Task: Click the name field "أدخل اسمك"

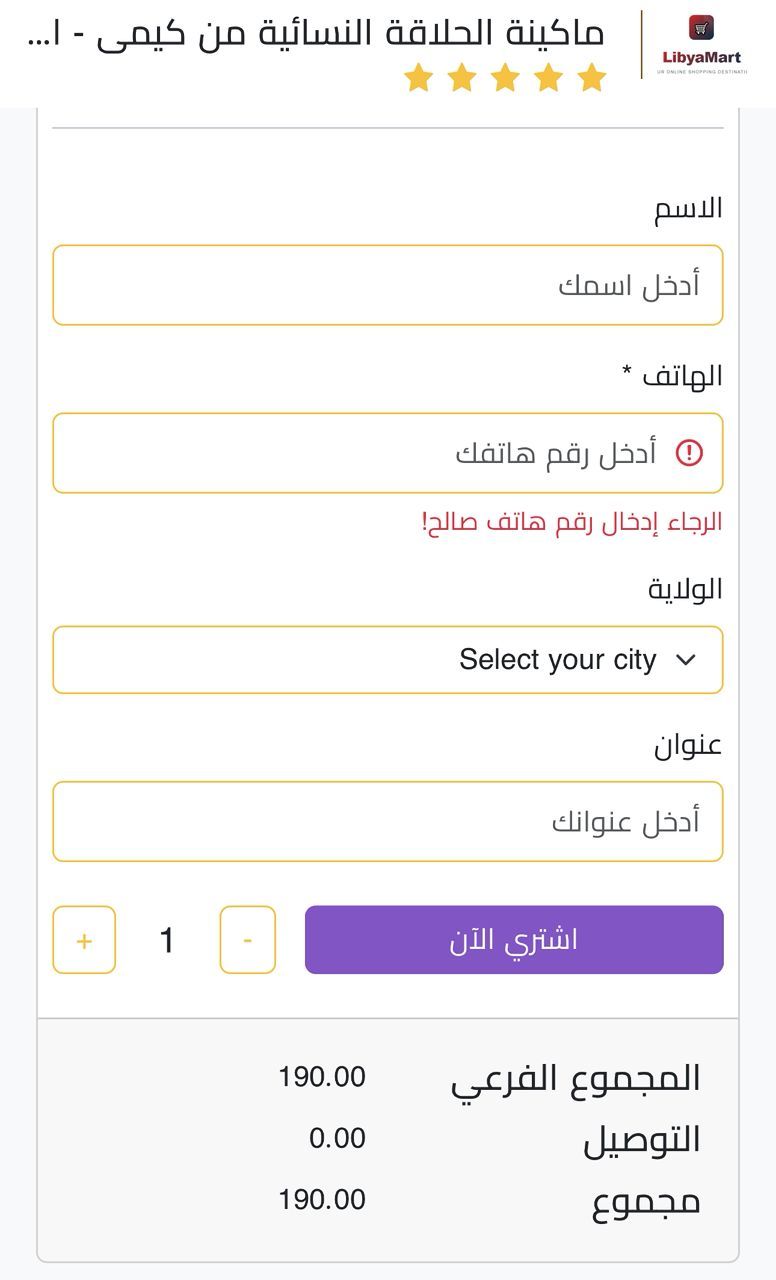Action: point(388,284)
